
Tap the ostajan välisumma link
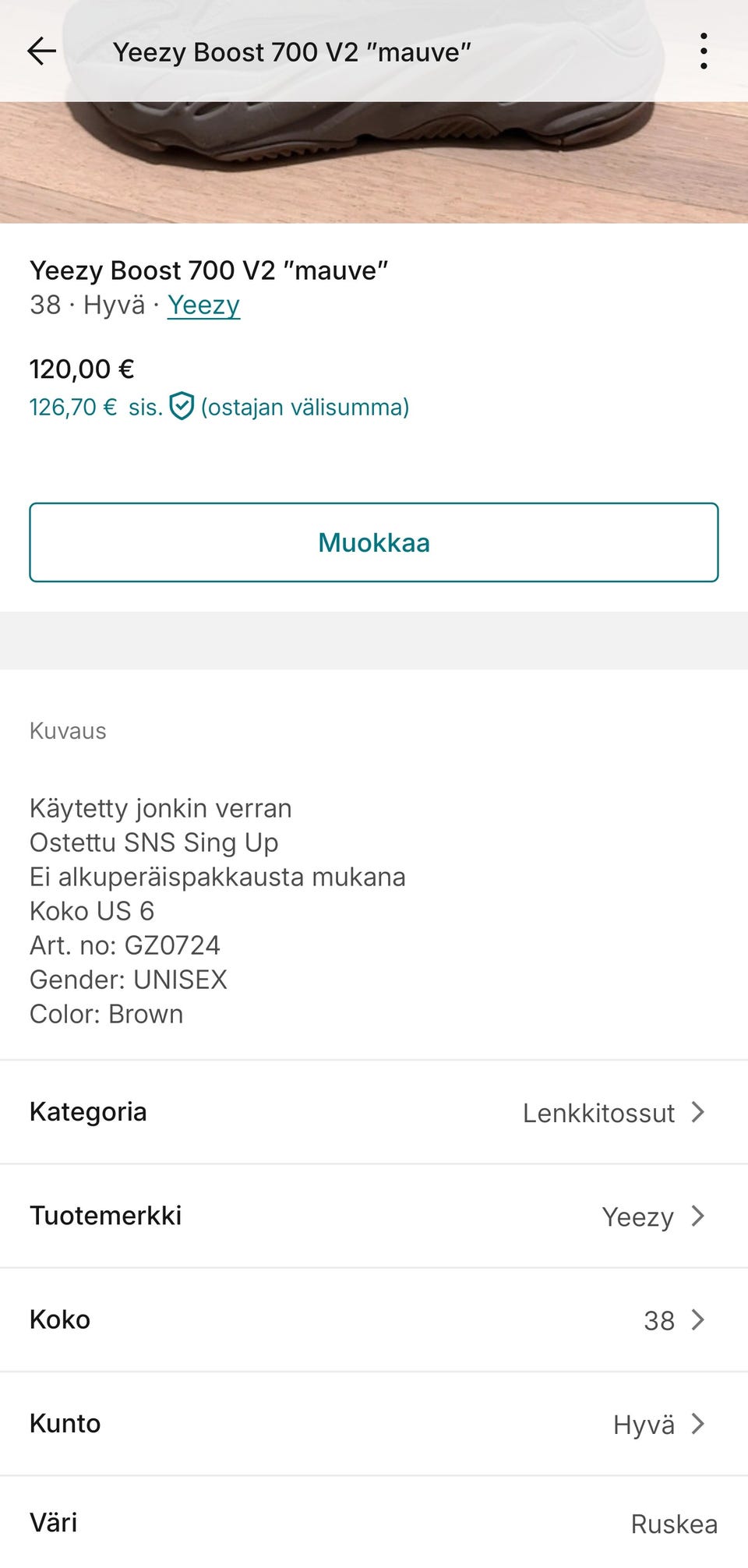click(x=304, y=406)
